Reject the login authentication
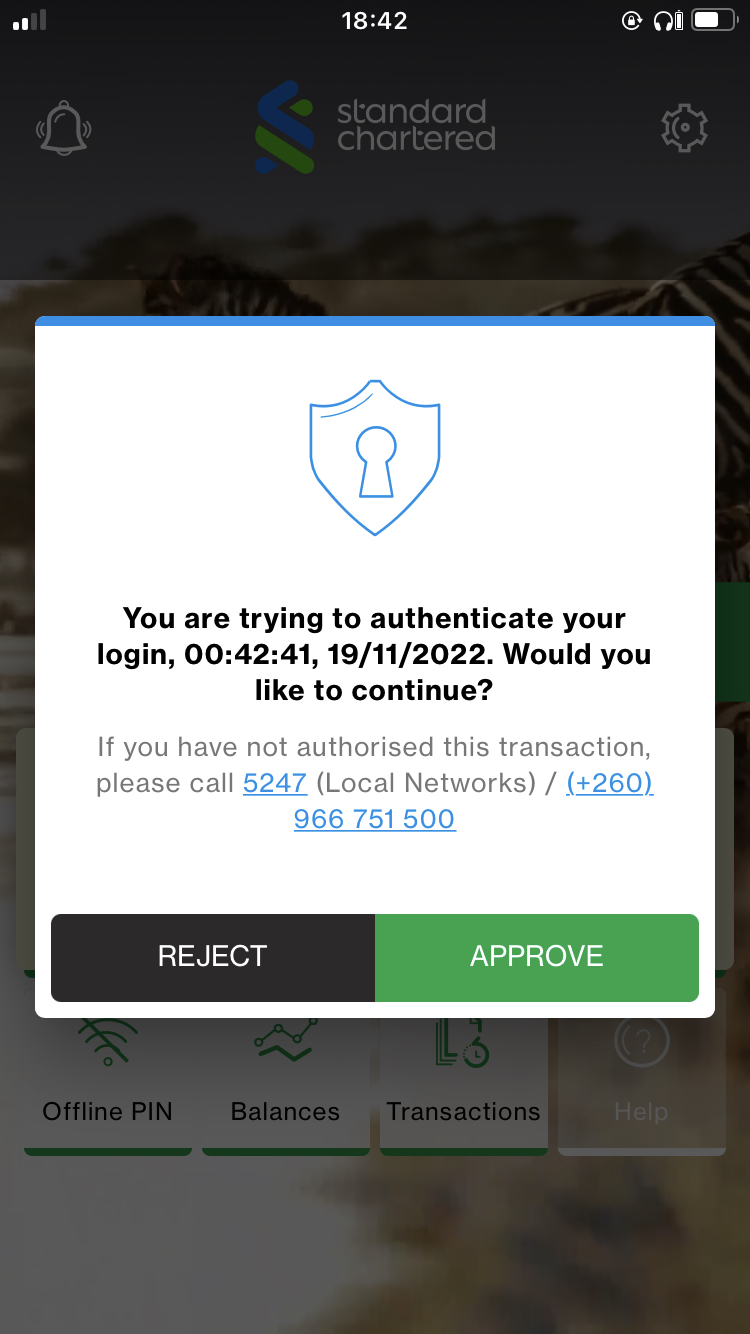The height and width of the screenshot is (1334, 750). 212,957
